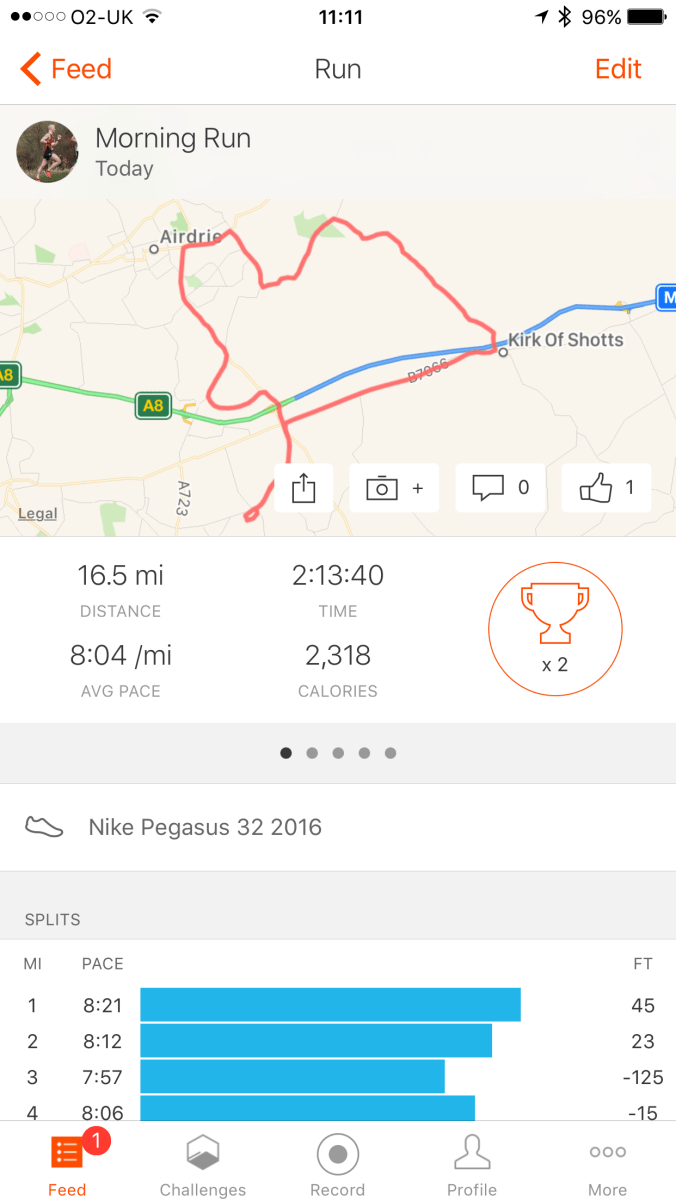The width and height of the screenshot is (676, 1201).
Task: Tap Edit to modify this run
Action: coord(617,69)
